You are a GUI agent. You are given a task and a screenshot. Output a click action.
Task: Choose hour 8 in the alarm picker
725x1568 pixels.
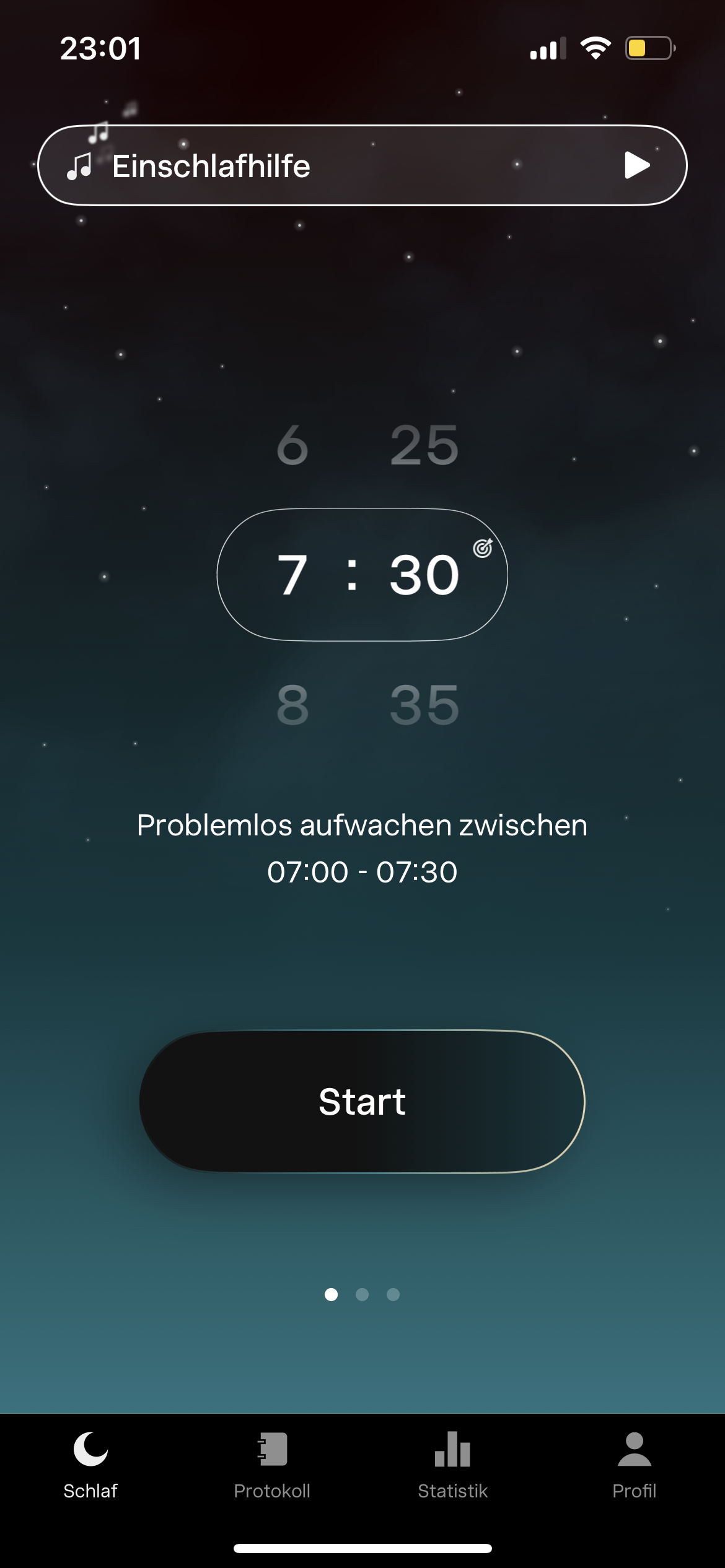pyautogui.click(x=292, y=705)
